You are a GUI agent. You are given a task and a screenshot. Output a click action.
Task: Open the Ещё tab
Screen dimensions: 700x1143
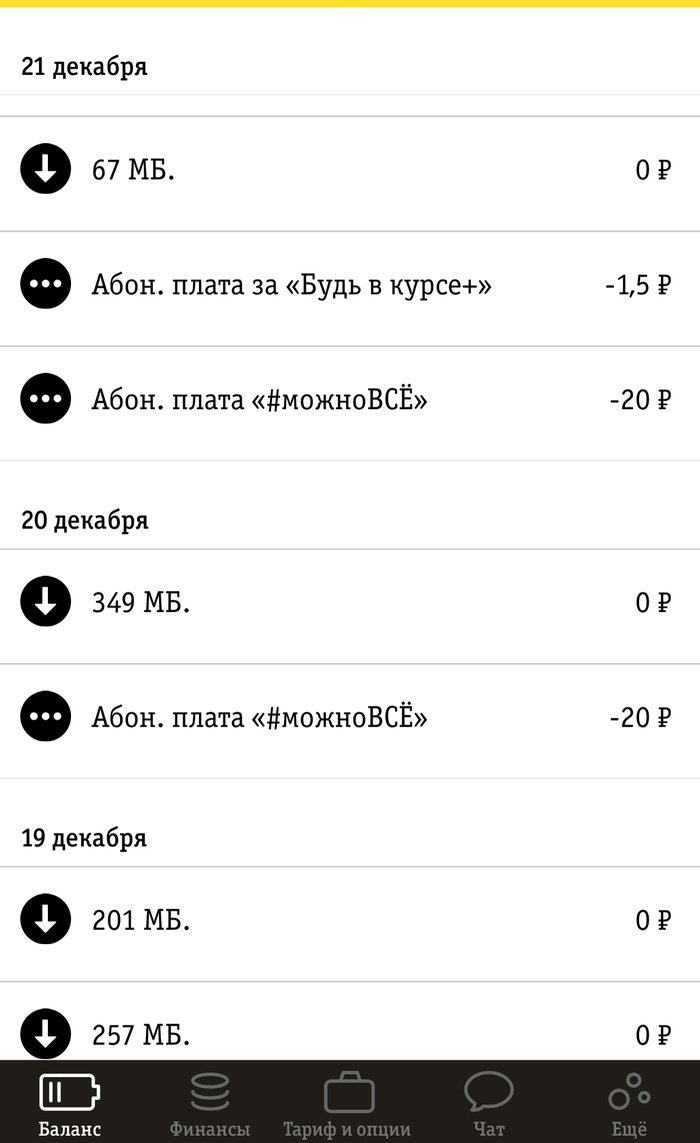[629, 1102]
